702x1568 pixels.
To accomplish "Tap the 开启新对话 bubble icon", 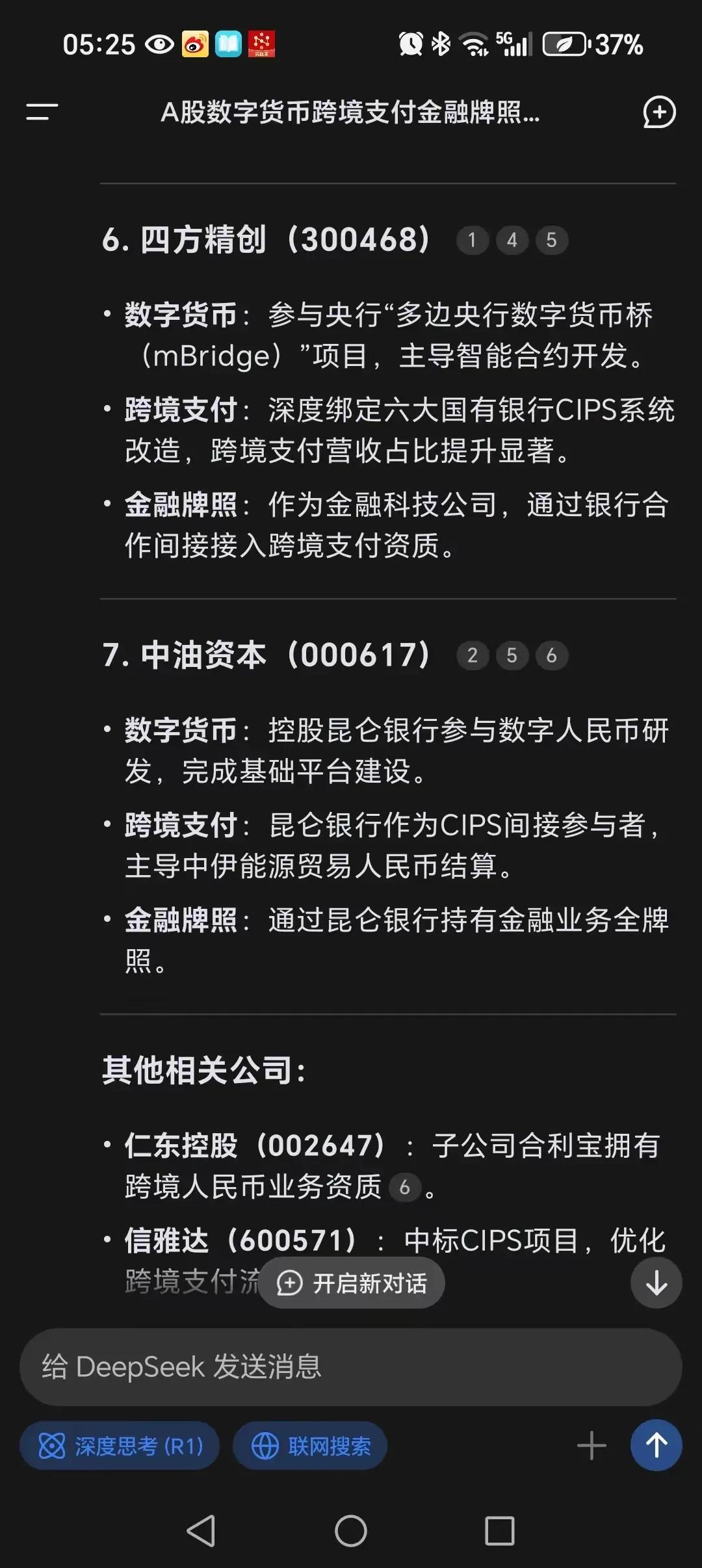I will [x=289, y=1282].
